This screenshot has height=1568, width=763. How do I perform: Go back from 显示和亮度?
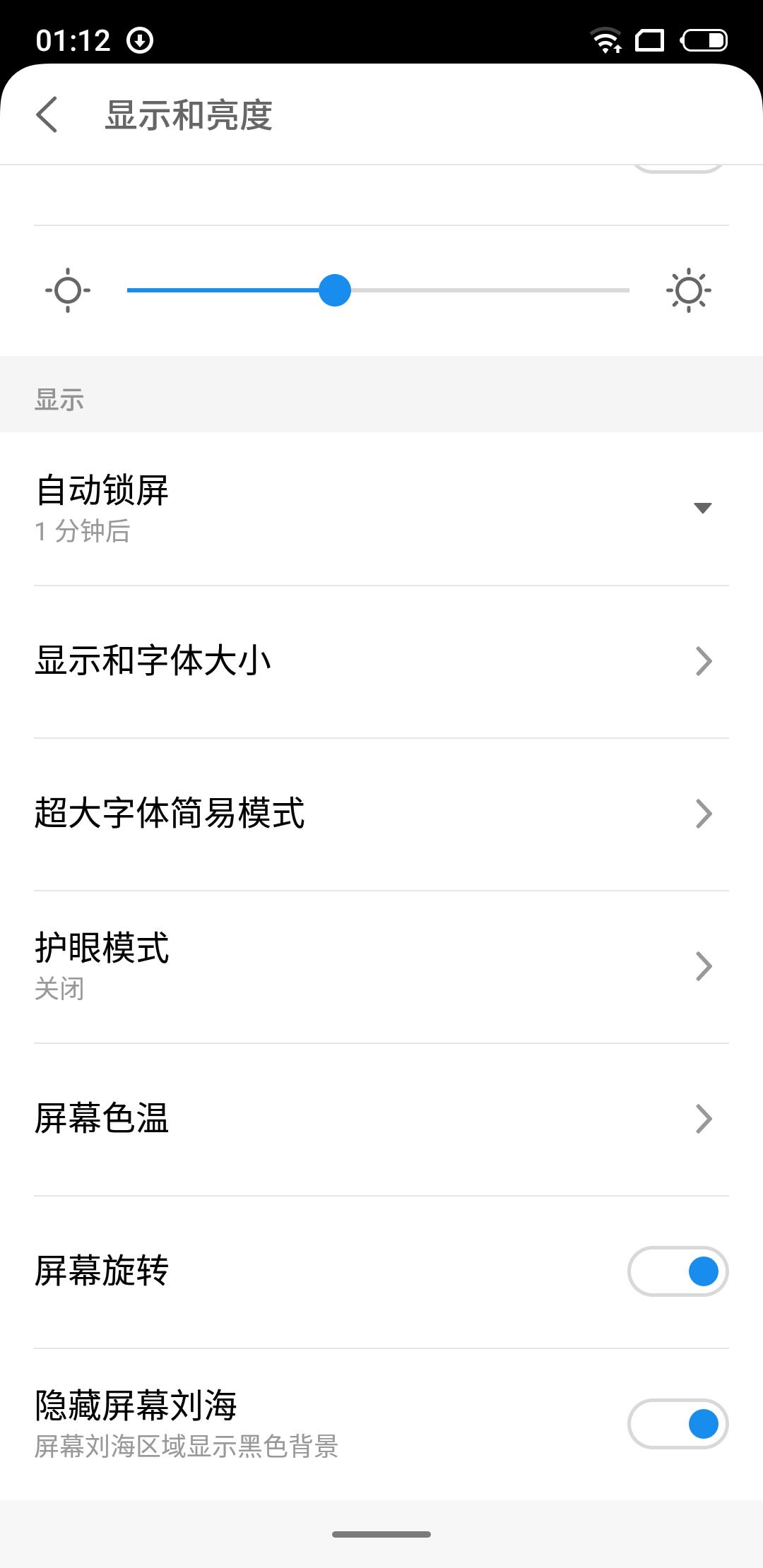coord(47,114)
